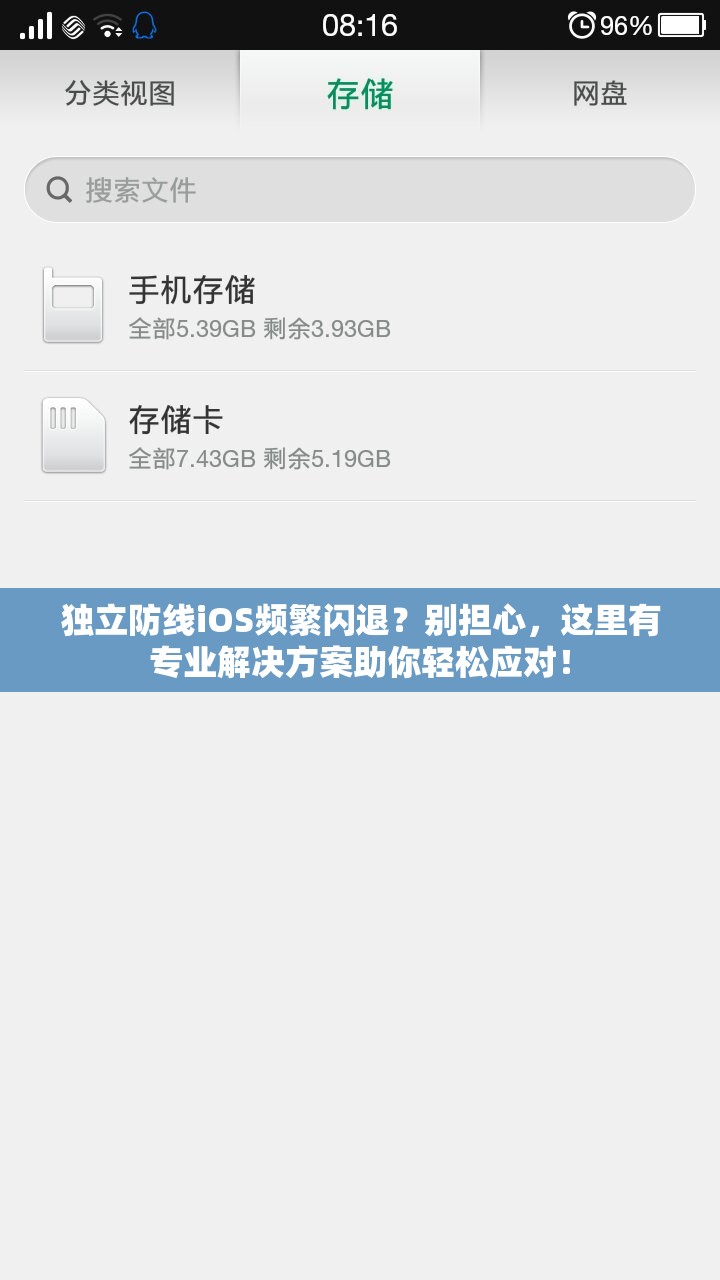Click the search magnifier icon
This screenshot has width=720, height=1280.
coord(58,189)
